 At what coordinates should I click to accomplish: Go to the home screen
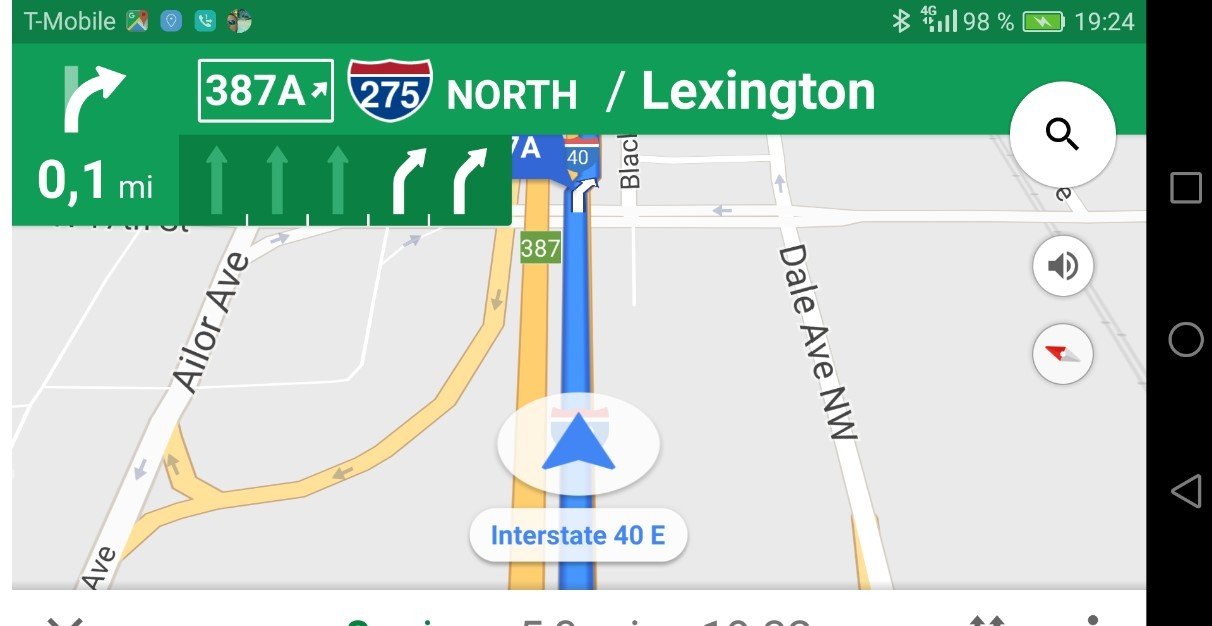1185,340
